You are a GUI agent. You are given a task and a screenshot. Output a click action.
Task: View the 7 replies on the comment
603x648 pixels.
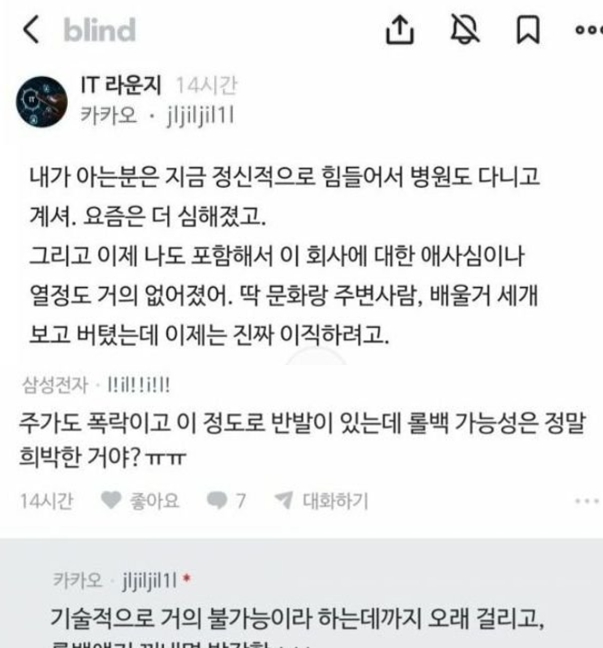[x=226, y=501]
